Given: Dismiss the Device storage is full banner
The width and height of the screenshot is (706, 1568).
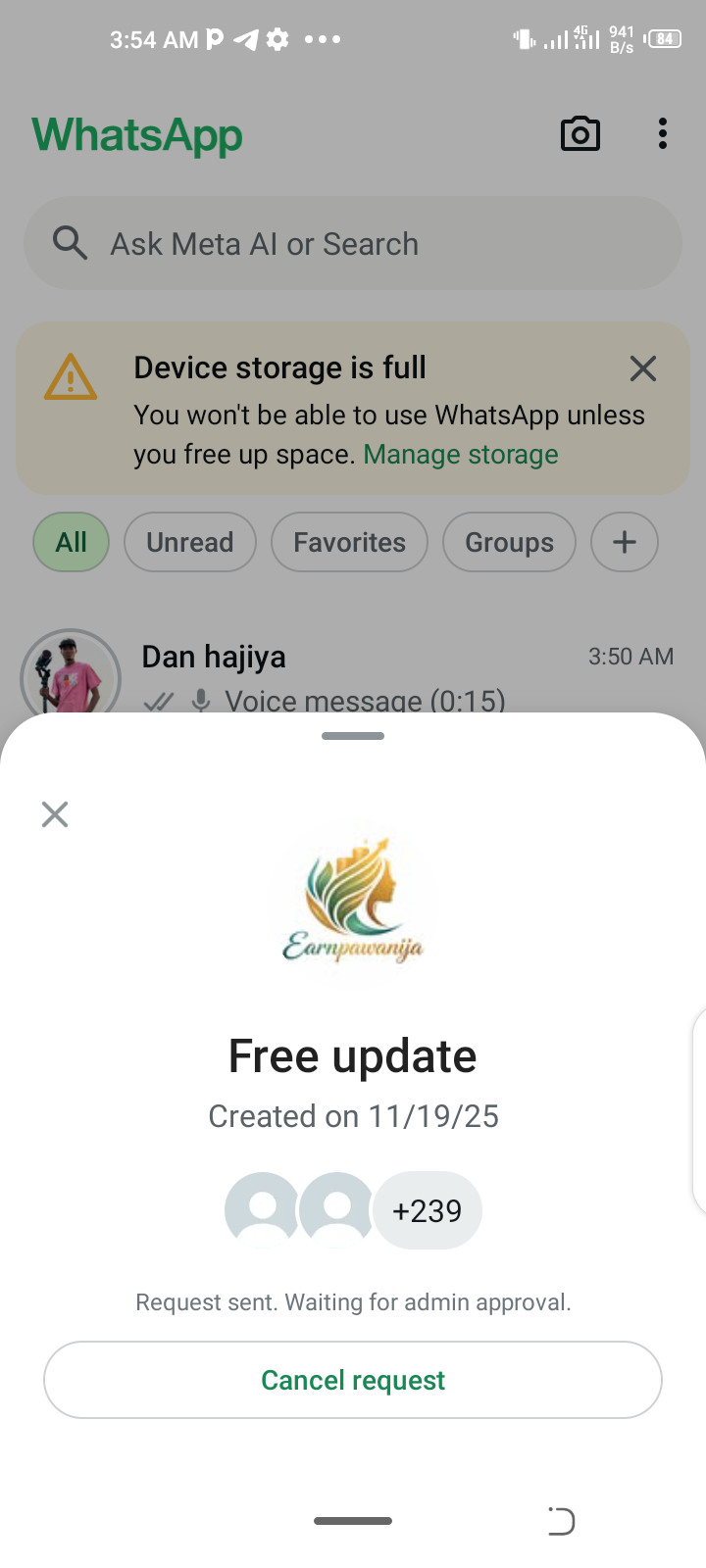Looking at the screenshot, I should coord(643,368).
